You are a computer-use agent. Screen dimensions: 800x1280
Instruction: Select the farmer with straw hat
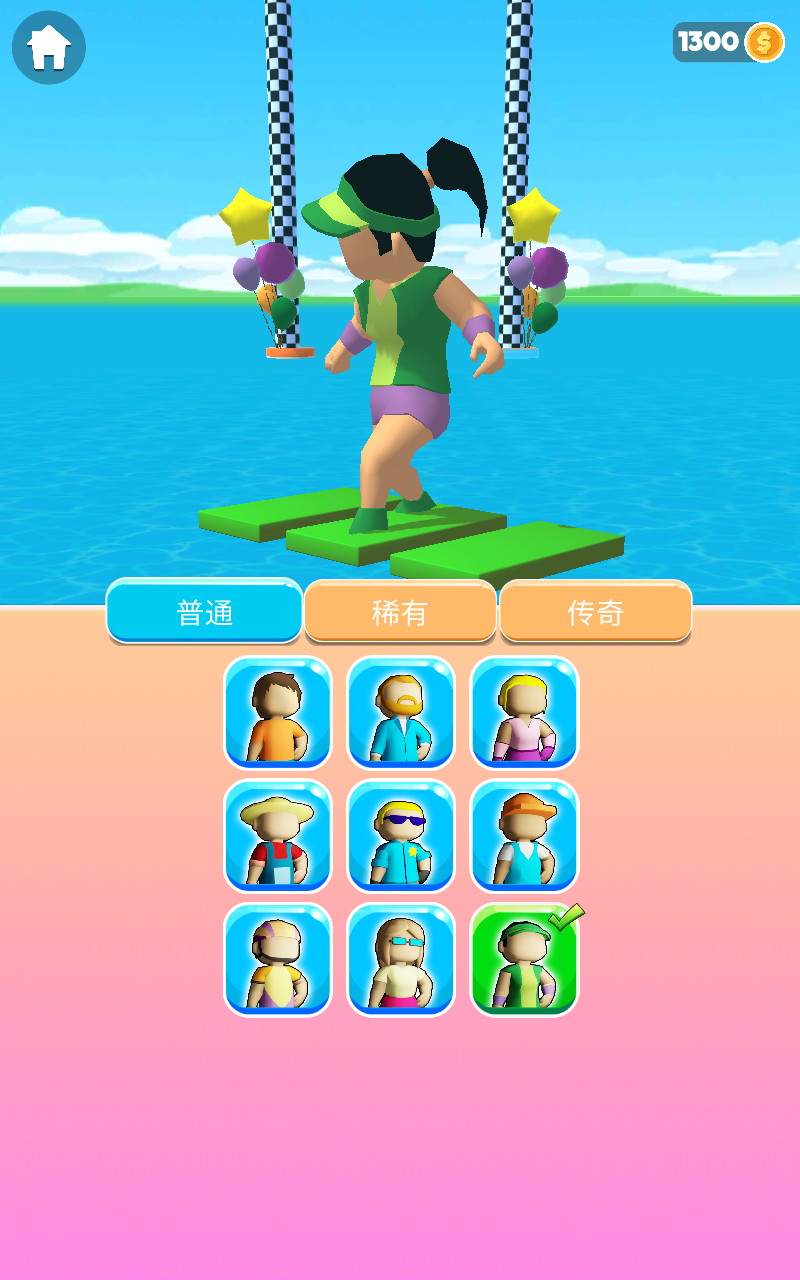pyautogui.click(x=277, y=836)
